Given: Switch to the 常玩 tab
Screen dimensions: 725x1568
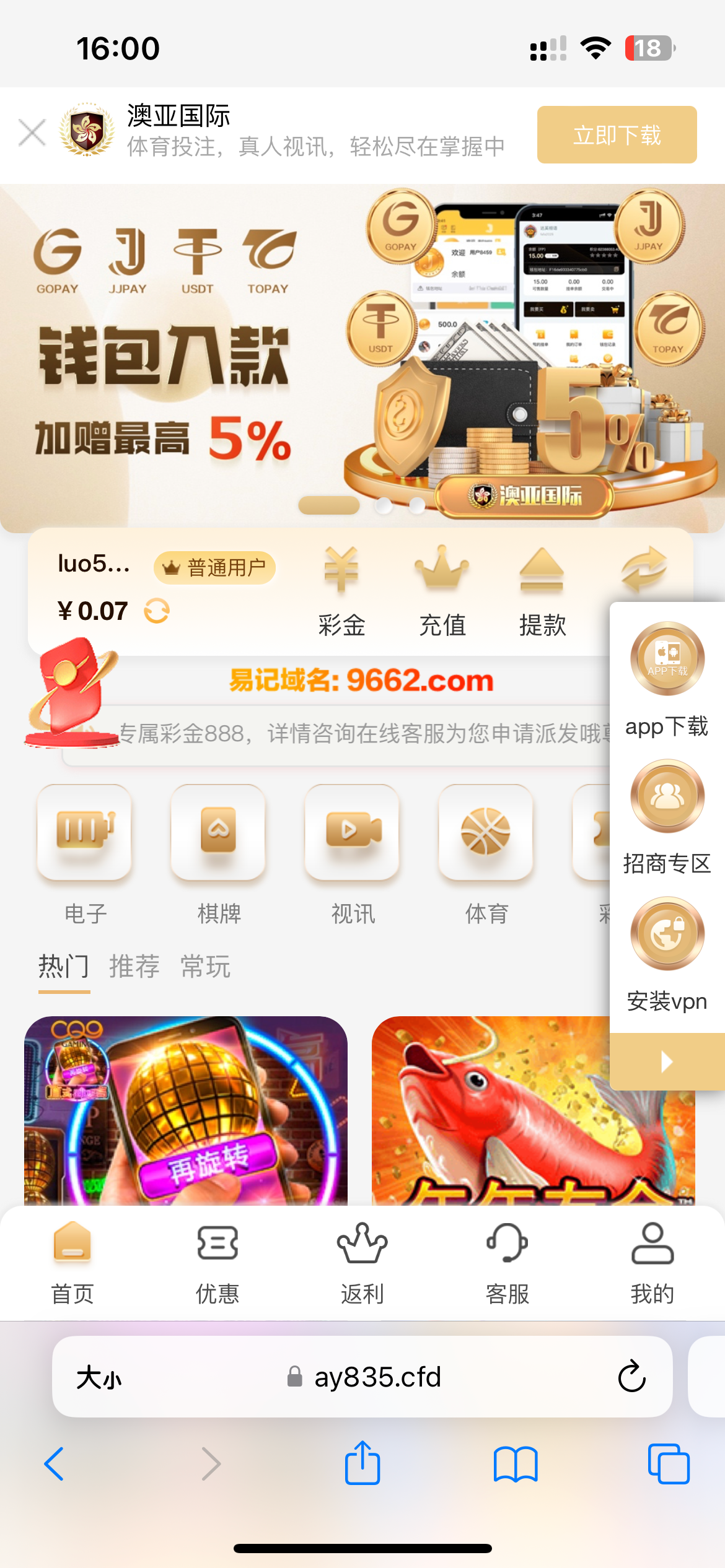Looking at the screenshot, I should click(x=205, y=966).
